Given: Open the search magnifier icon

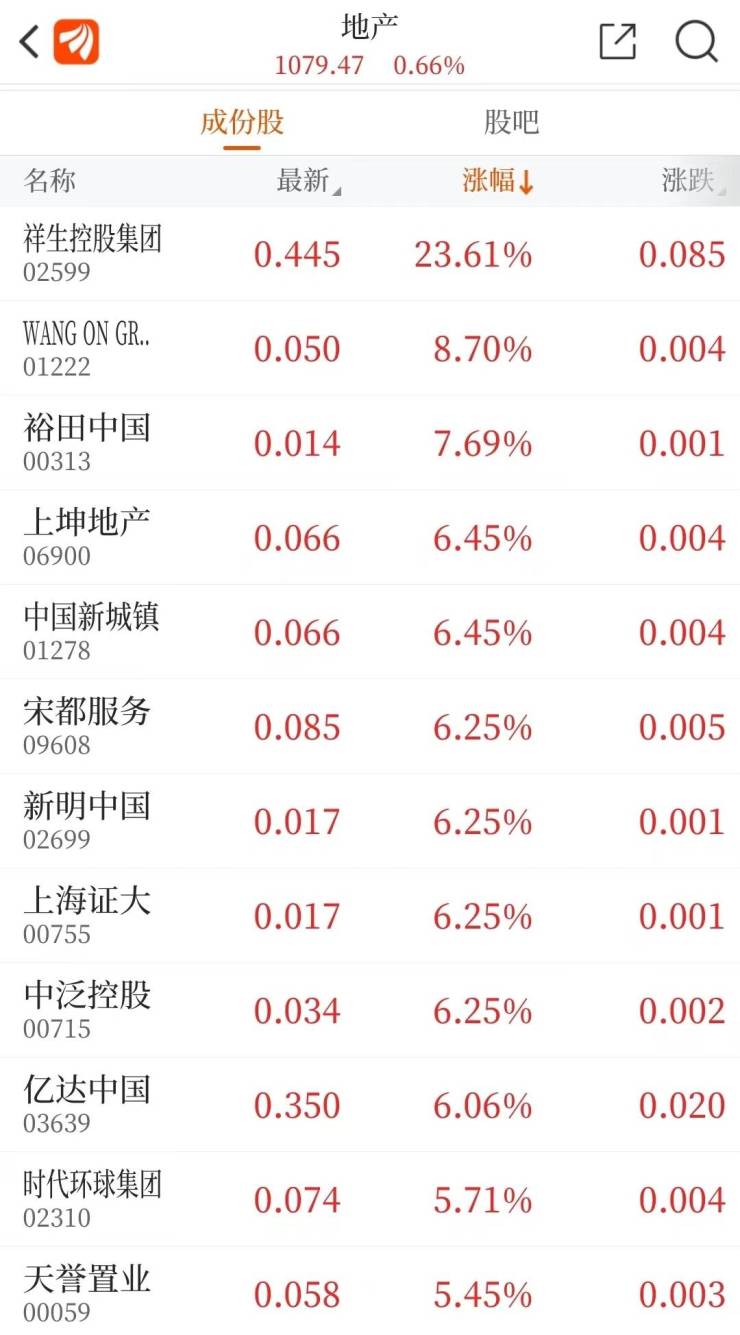Looking at the screenshot, I should (696, 42).
